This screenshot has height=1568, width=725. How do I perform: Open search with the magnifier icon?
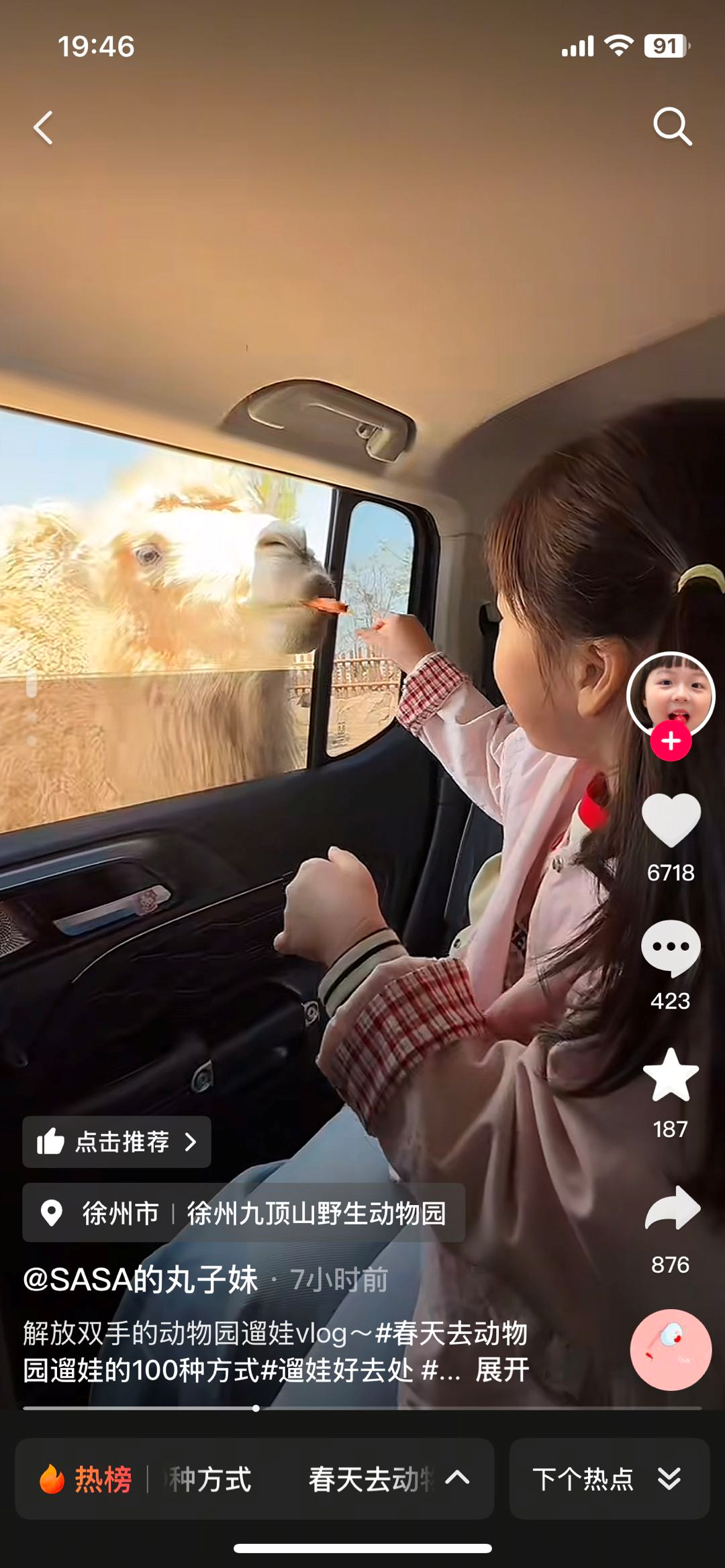[672, 126]
